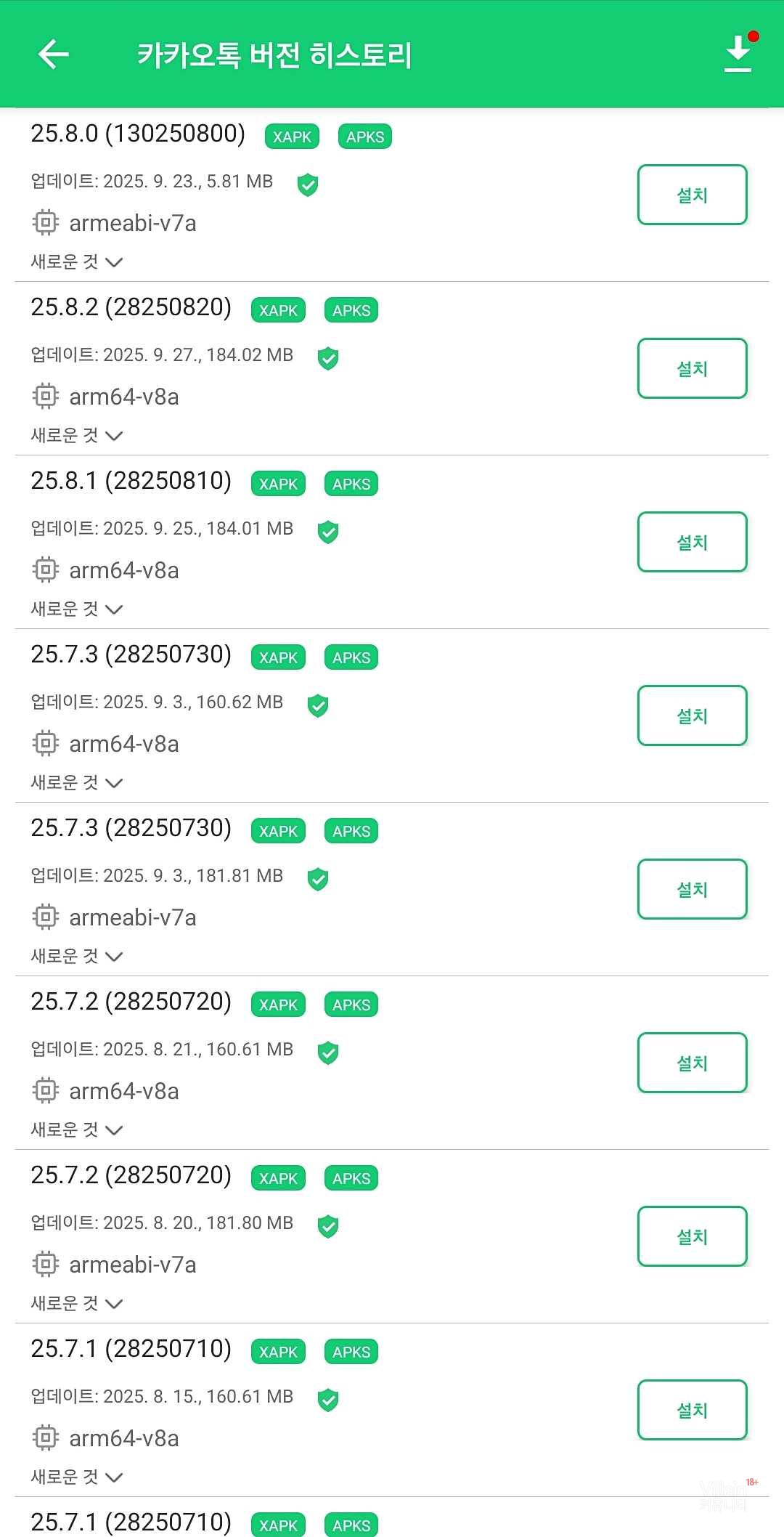Expand 새로운 것 for 25.7.1 arm64-v8a
This screenshot has height=1537, width=784.
click(77, 1477)
